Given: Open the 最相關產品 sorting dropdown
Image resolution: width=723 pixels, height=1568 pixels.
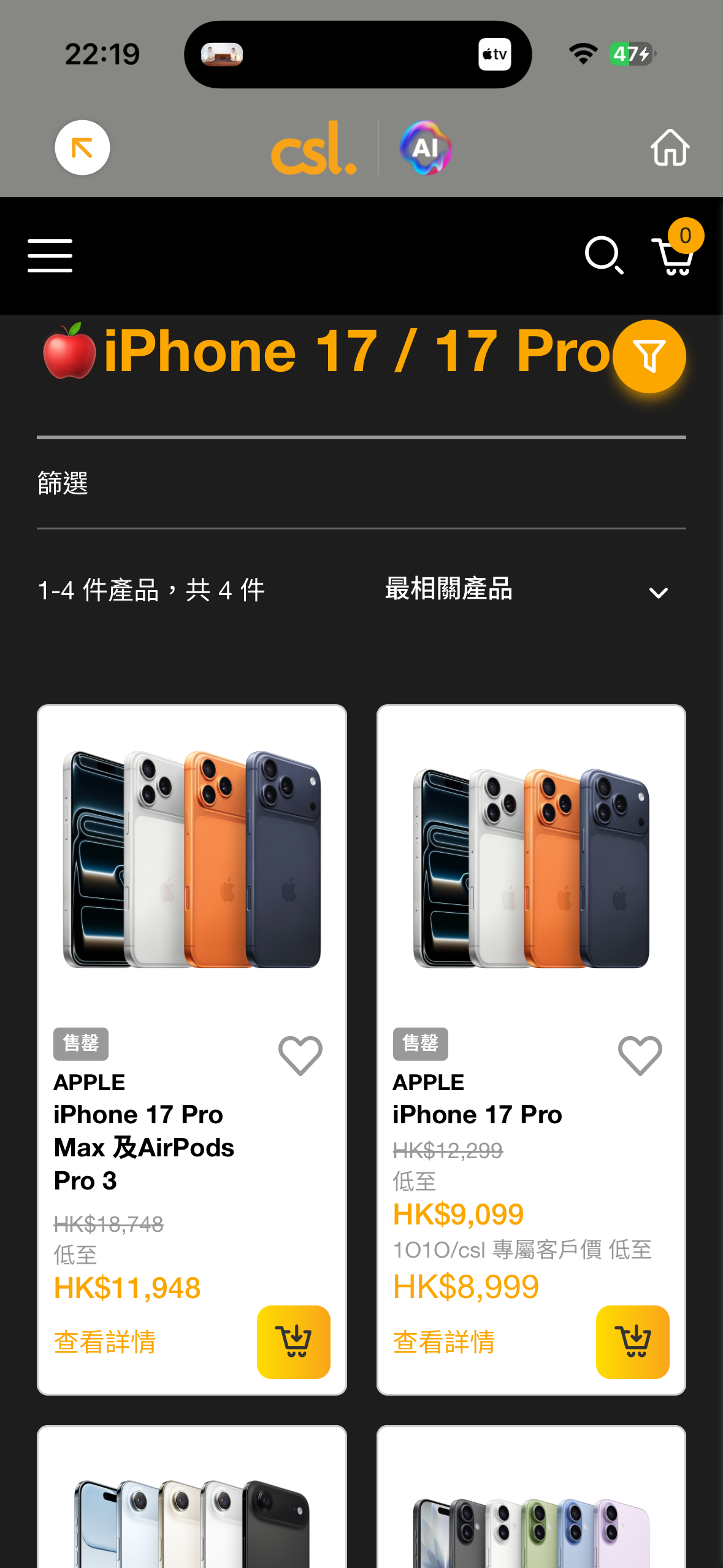Looking at the screenshot, I should click(449, 589).
